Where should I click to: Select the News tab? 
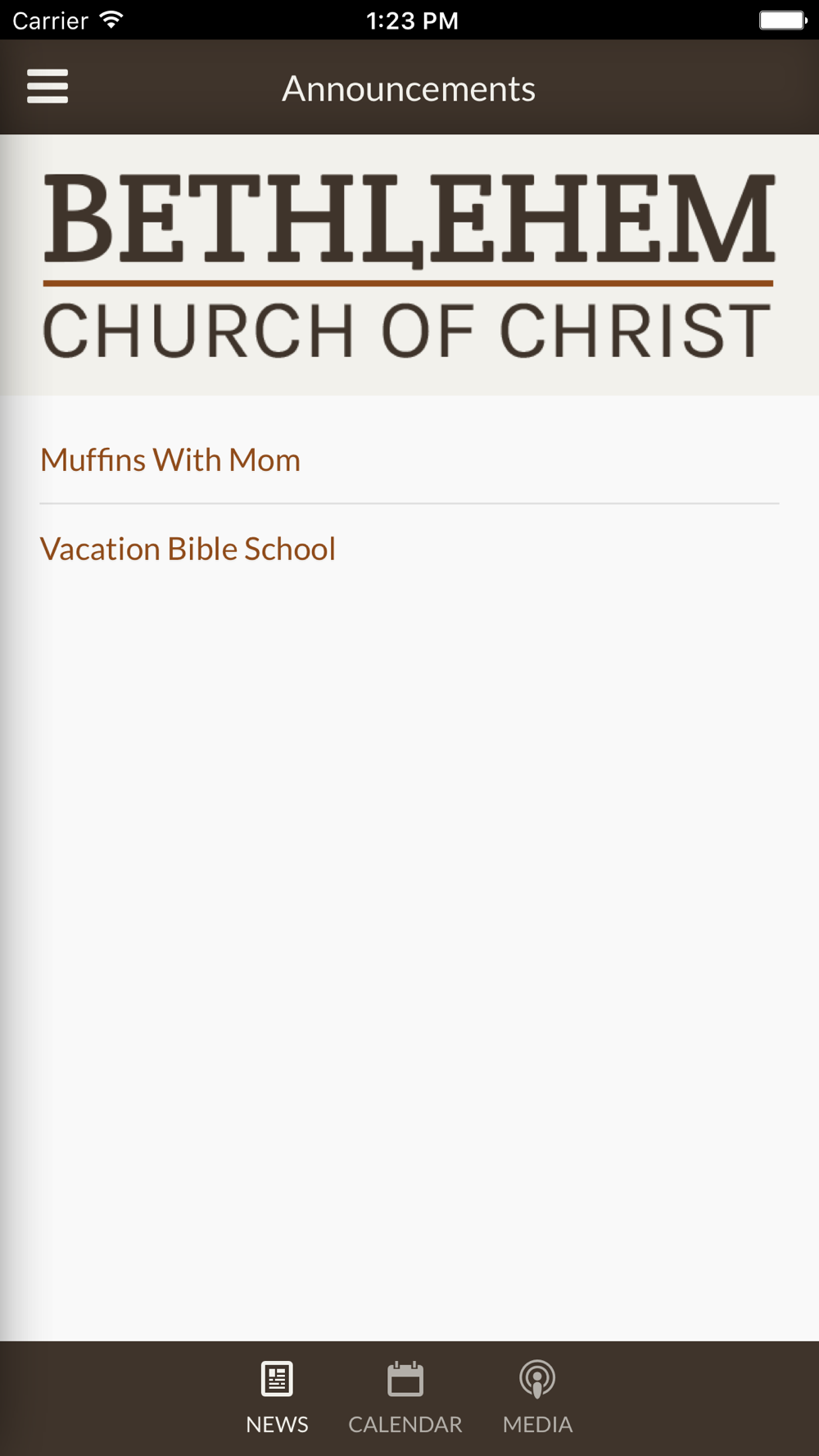(x=277, y=1398)
